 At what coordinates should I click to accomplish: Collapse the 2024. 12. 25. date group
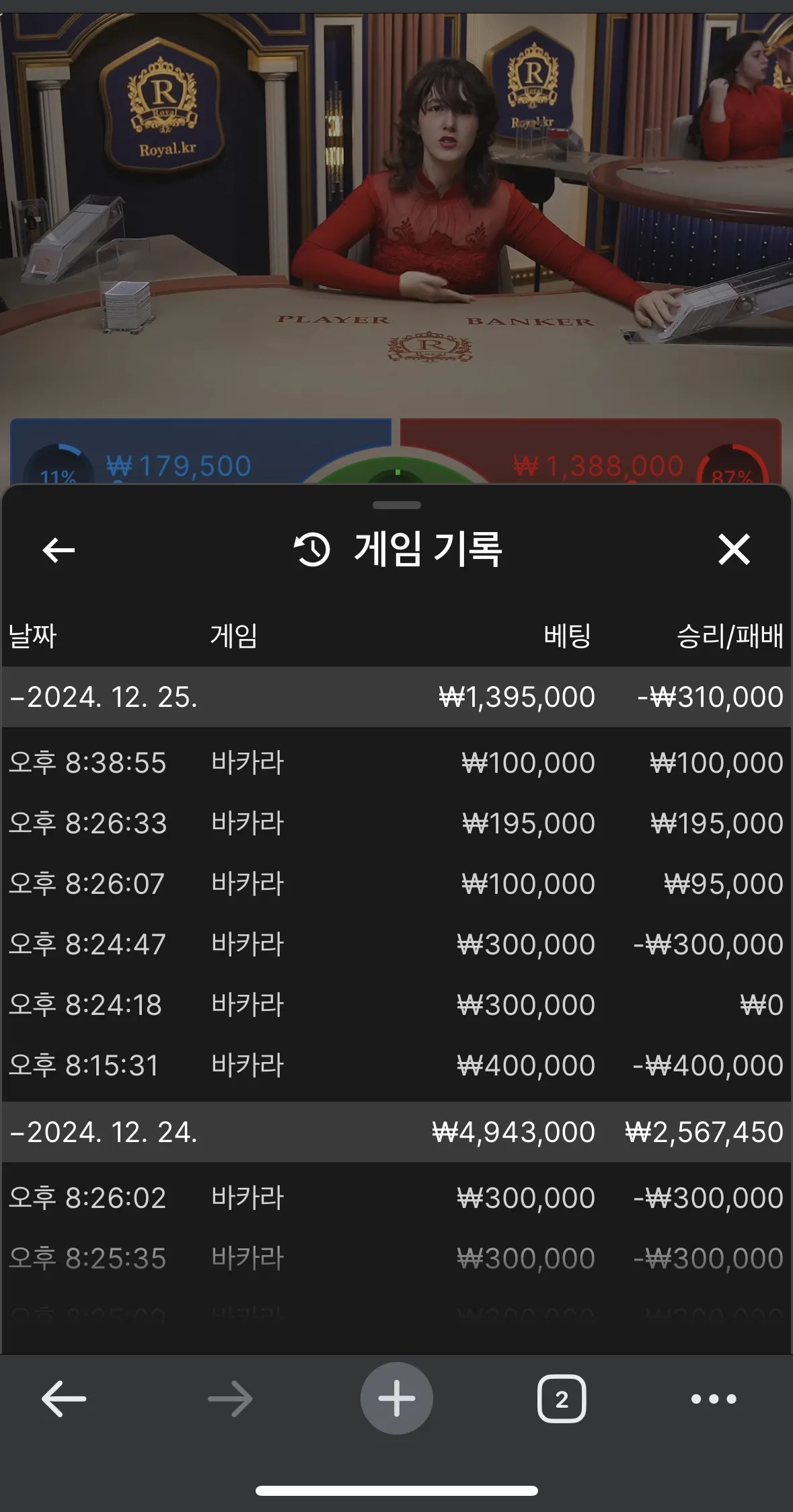point(104,697)
